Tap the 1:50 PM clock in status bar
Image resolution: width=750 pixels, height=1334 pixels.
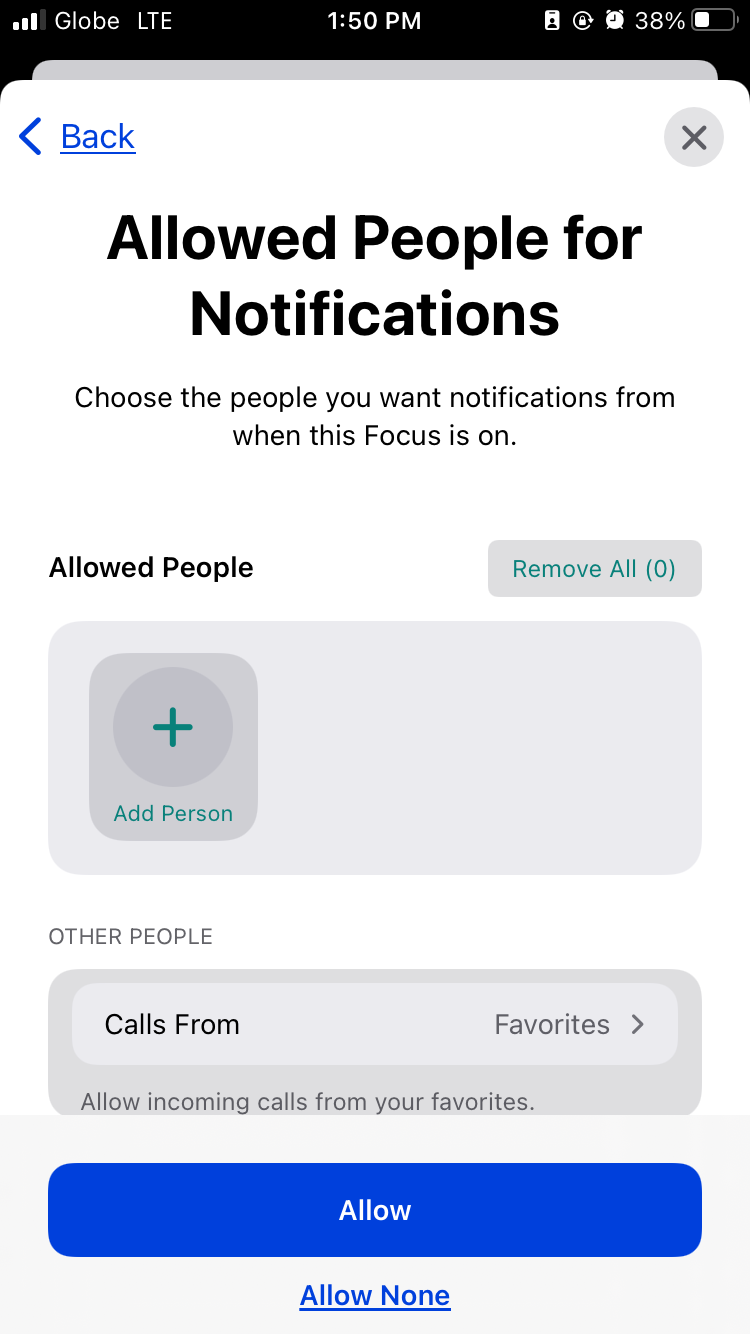(374, 20)
